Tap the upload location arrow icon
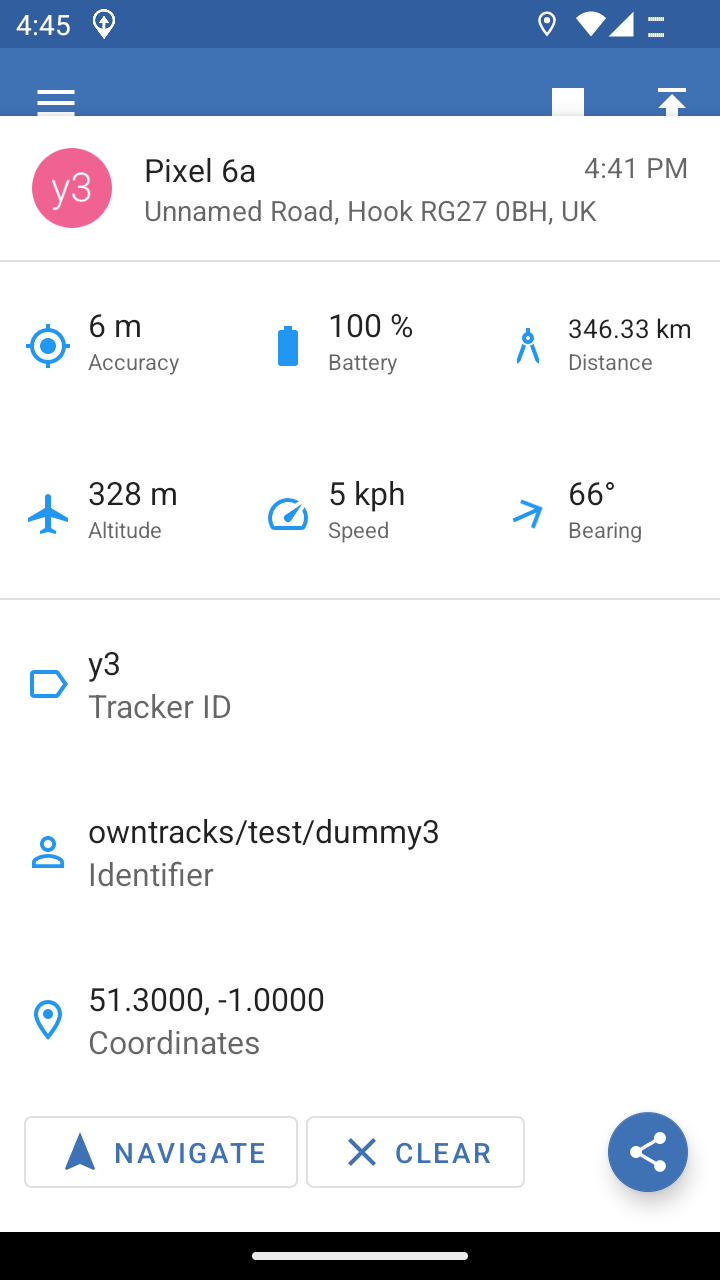 tap(672, 101)
